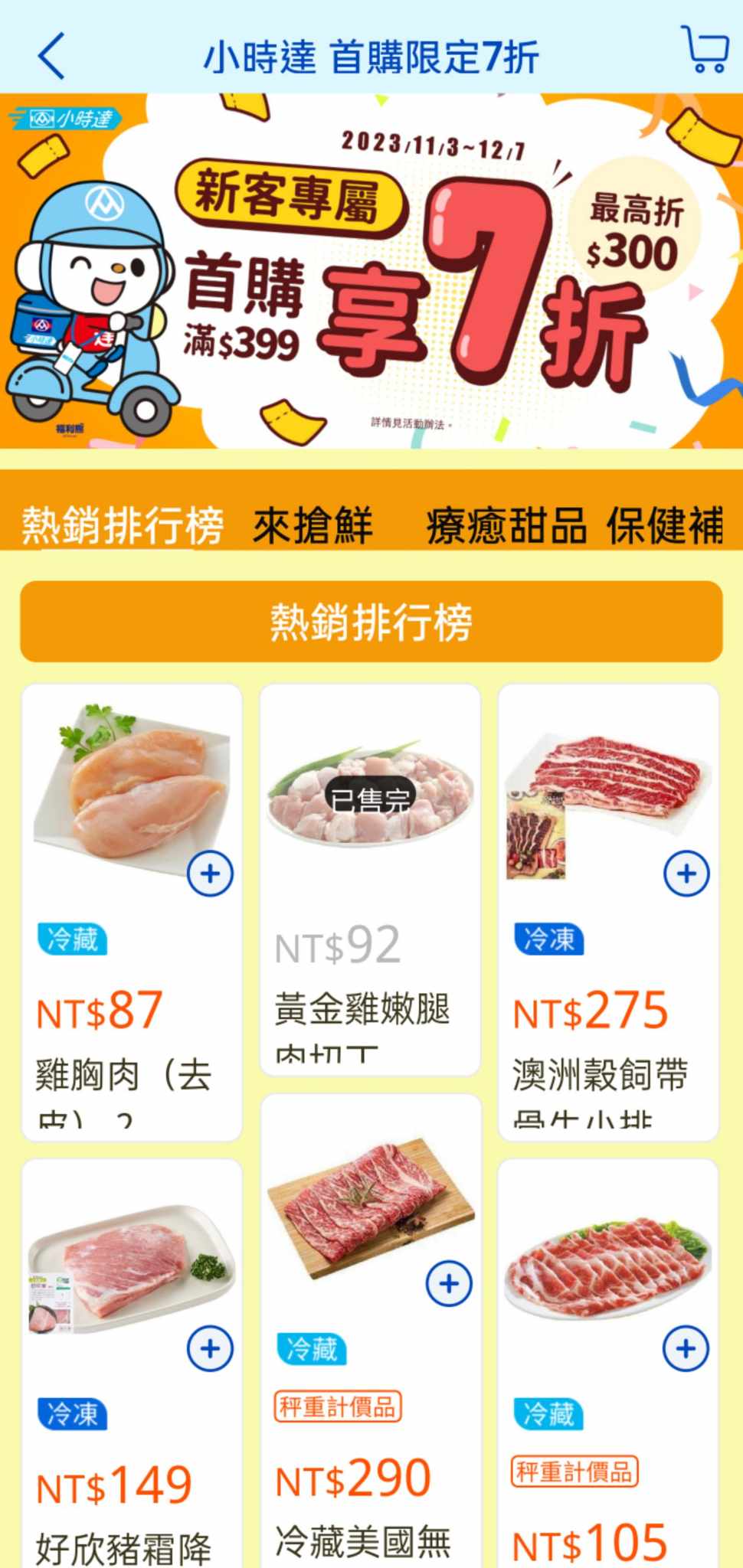Add the NT$105 sliced pork to cart

686,1348
